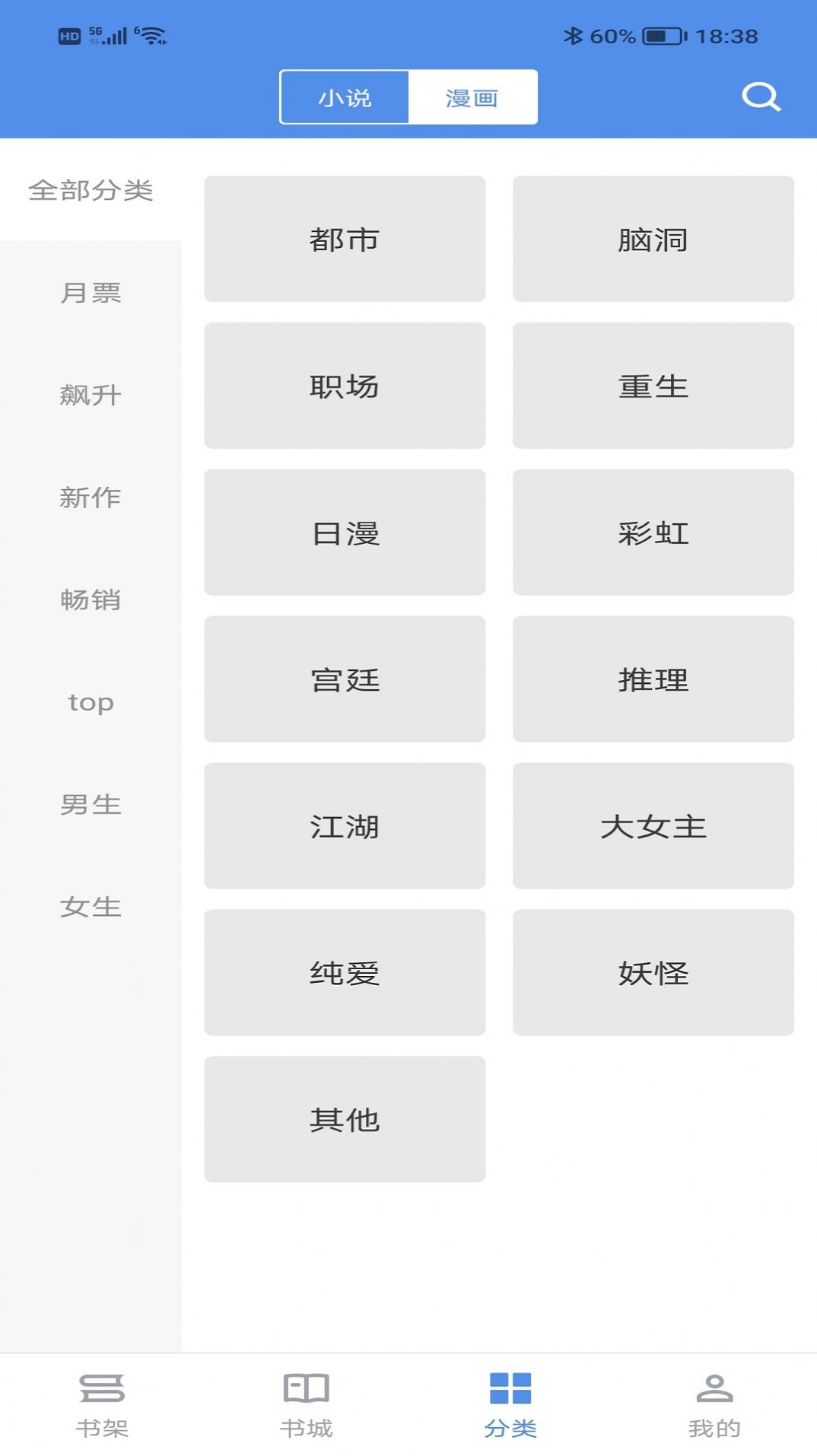Open the 男生 category in sidebar
This screenshot has width=817, height=1456.
(x=91, y=806)
